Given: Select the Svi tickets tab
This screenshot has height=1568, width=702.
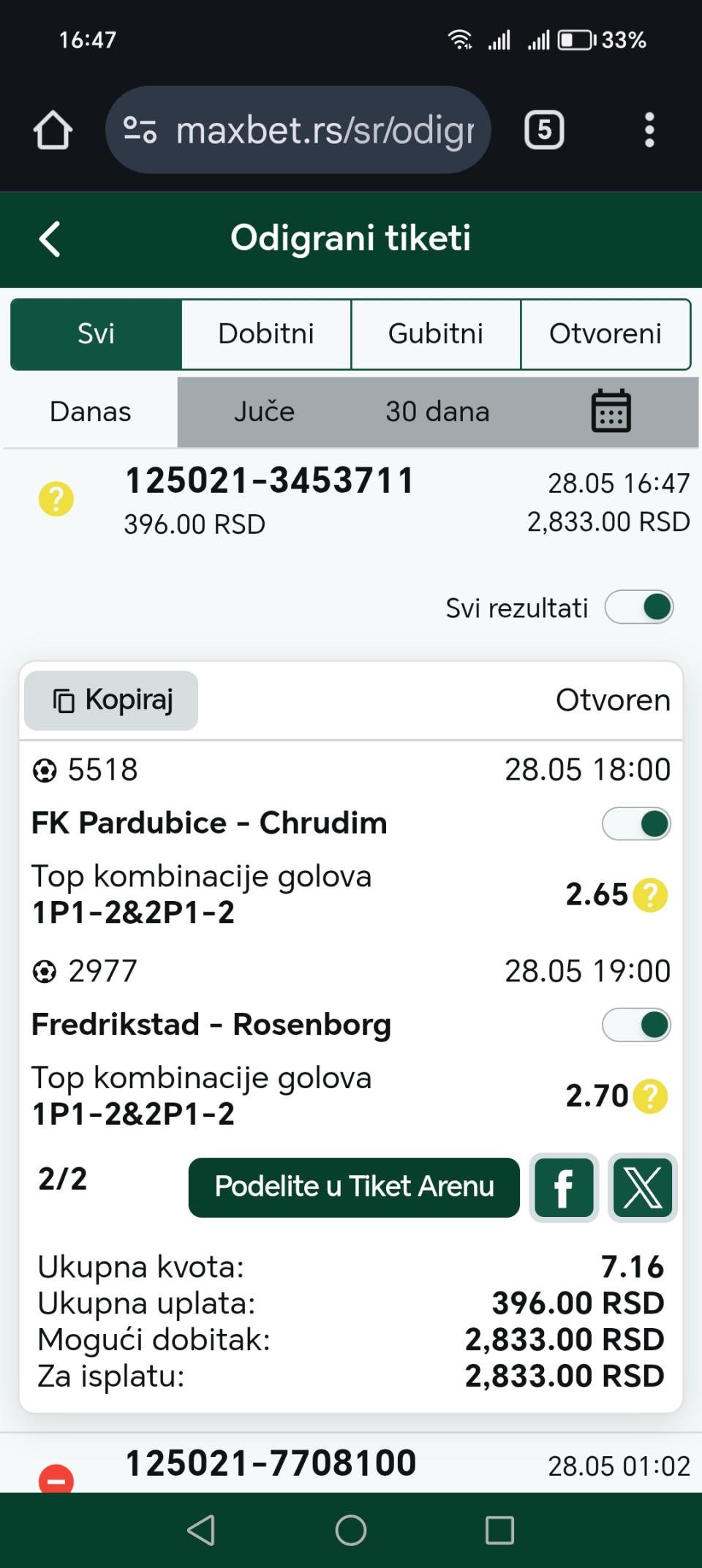Looking at the screenshot, I should coord(96,334).
